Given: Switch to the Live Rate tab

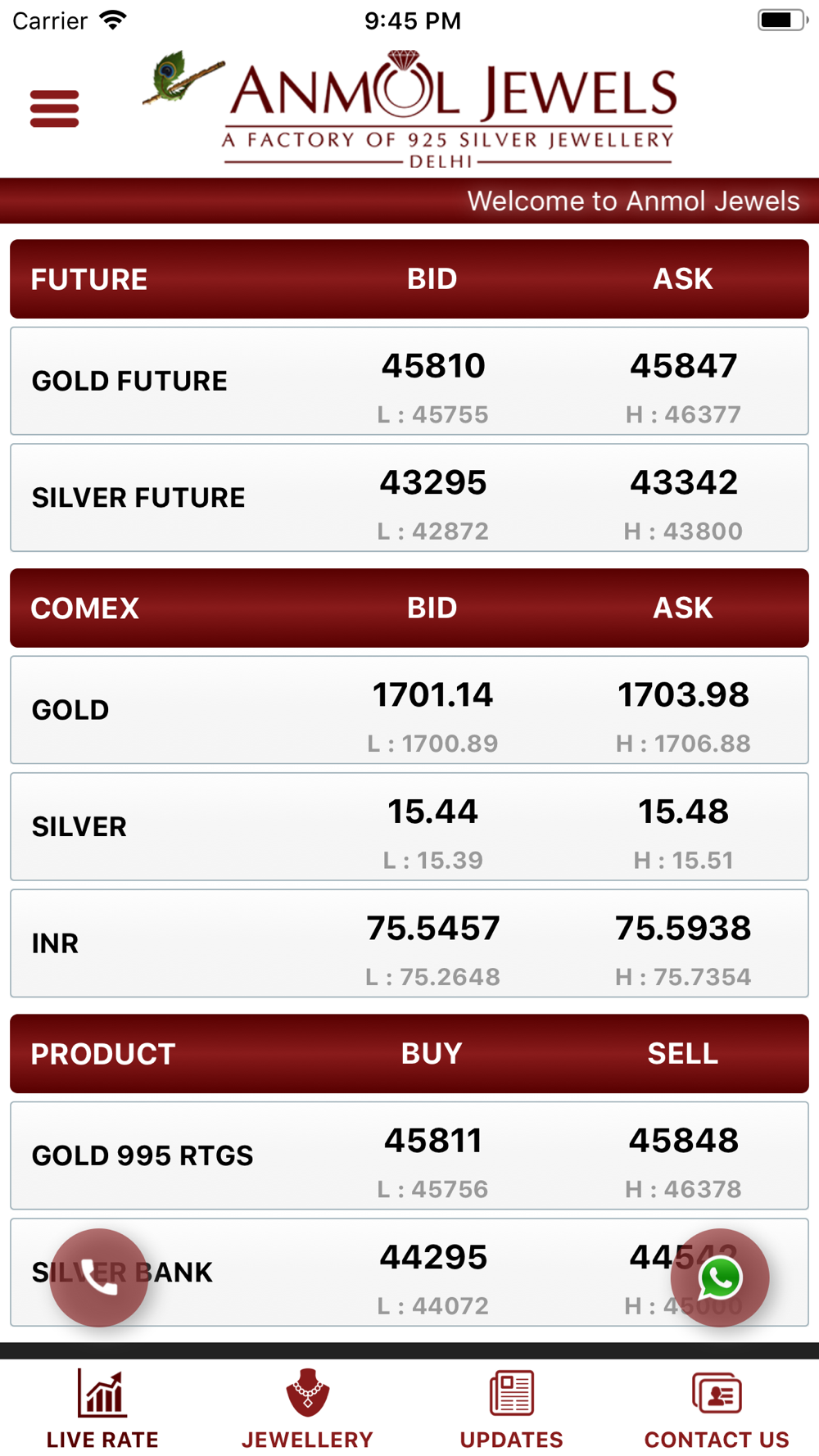Looking at the screenshot, I should point(102,1409).
